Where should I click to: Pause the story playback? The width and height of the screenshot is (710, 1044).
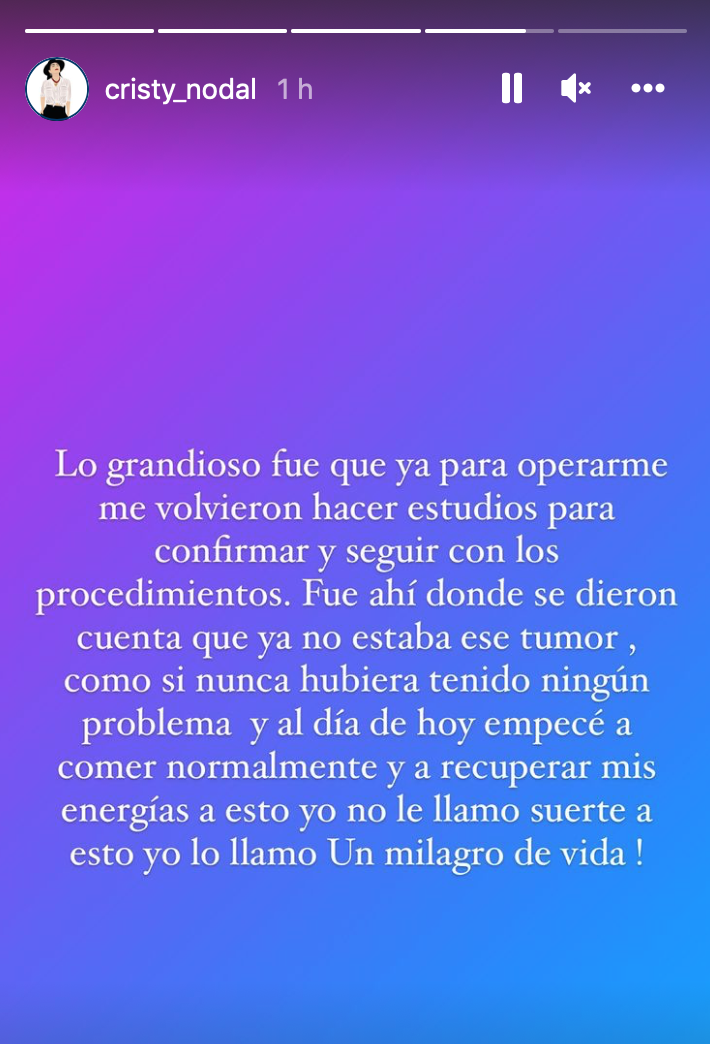coord(511,89)
